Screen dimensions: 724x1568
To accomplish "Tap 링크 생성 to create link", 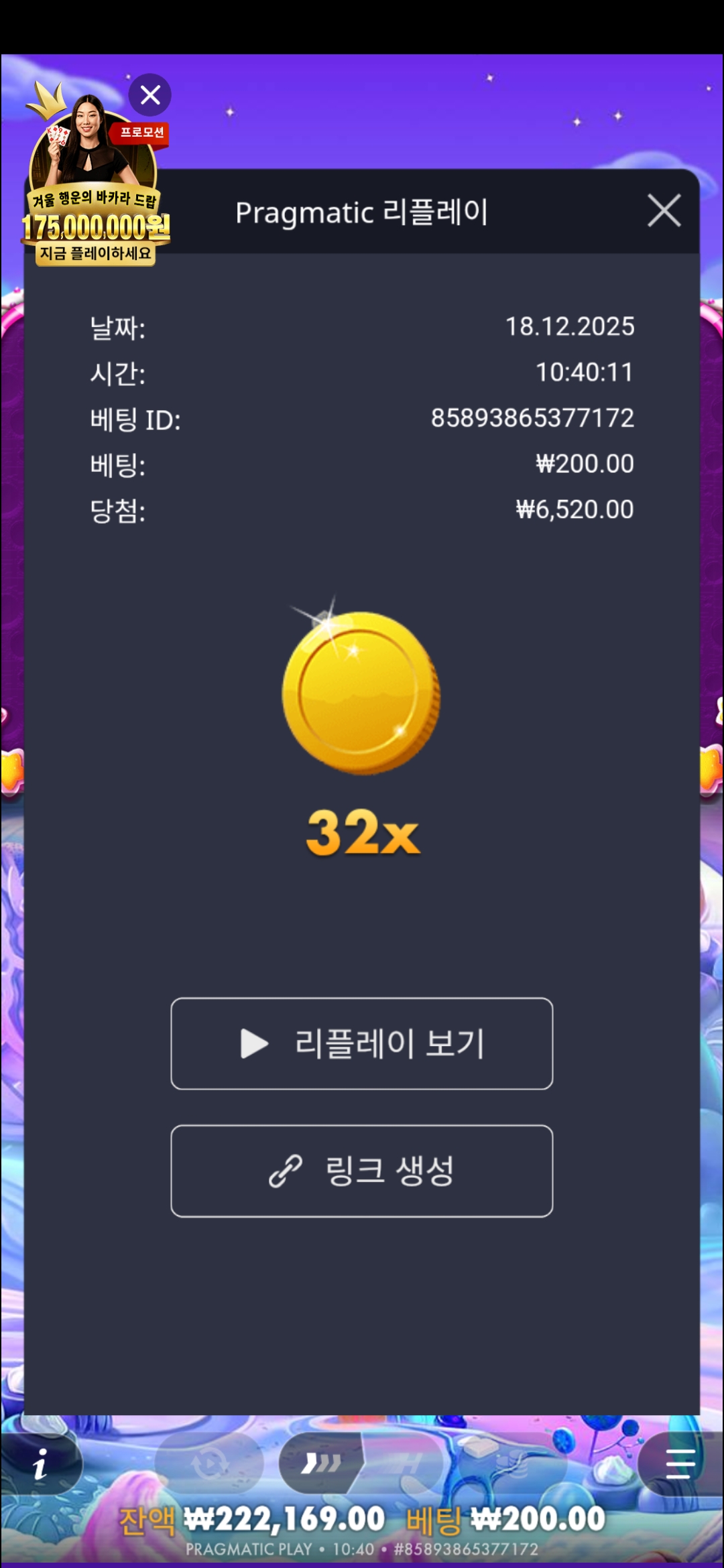I will coord(362,1171).
